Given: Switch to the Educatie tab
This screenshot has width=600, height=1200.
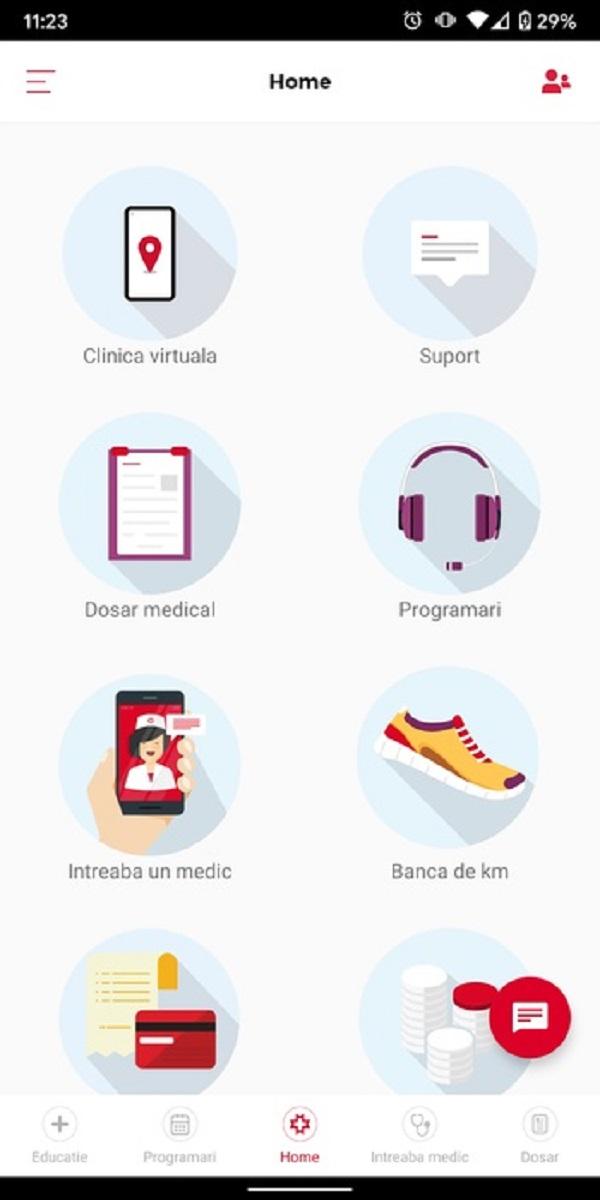Looking at the screenshot, I should point(60,1137).
